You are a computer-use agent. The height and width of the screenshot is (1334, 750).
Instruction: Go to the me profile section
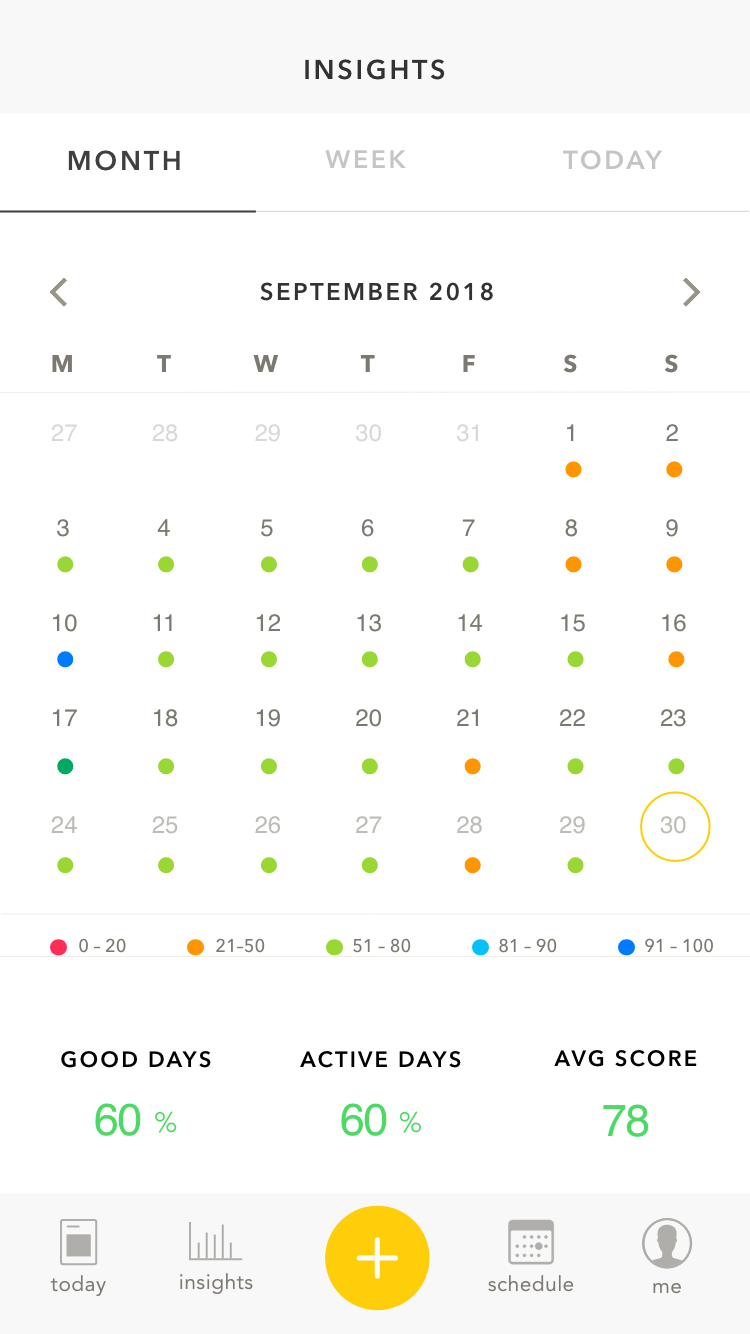click(x=667, y=1258)
